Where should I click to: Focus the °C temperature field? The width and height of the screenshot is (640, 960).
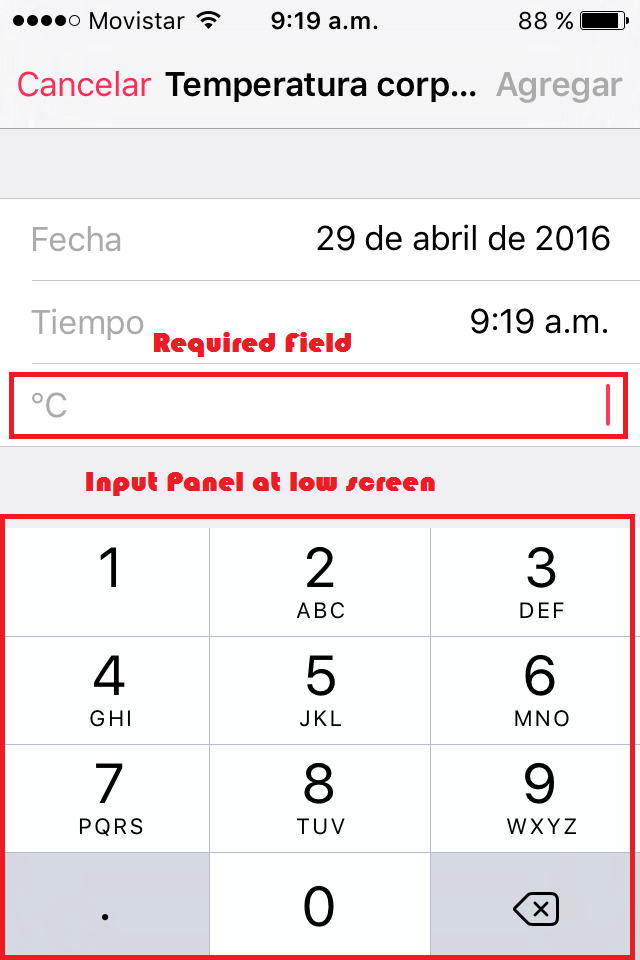(320, 405)
